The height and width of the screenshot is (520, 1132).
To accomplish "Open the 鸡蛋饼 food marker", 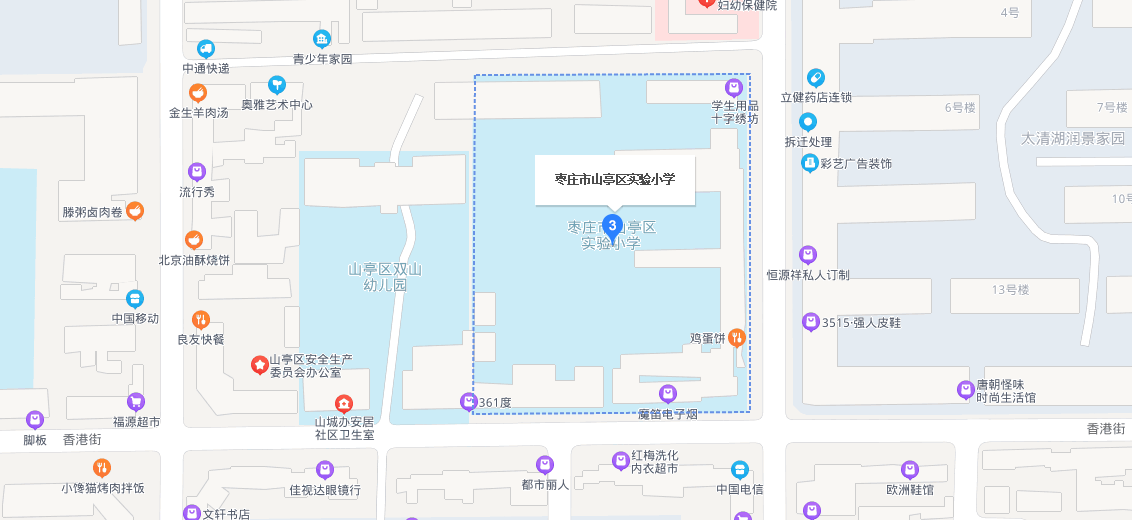I will click(736, 338).
